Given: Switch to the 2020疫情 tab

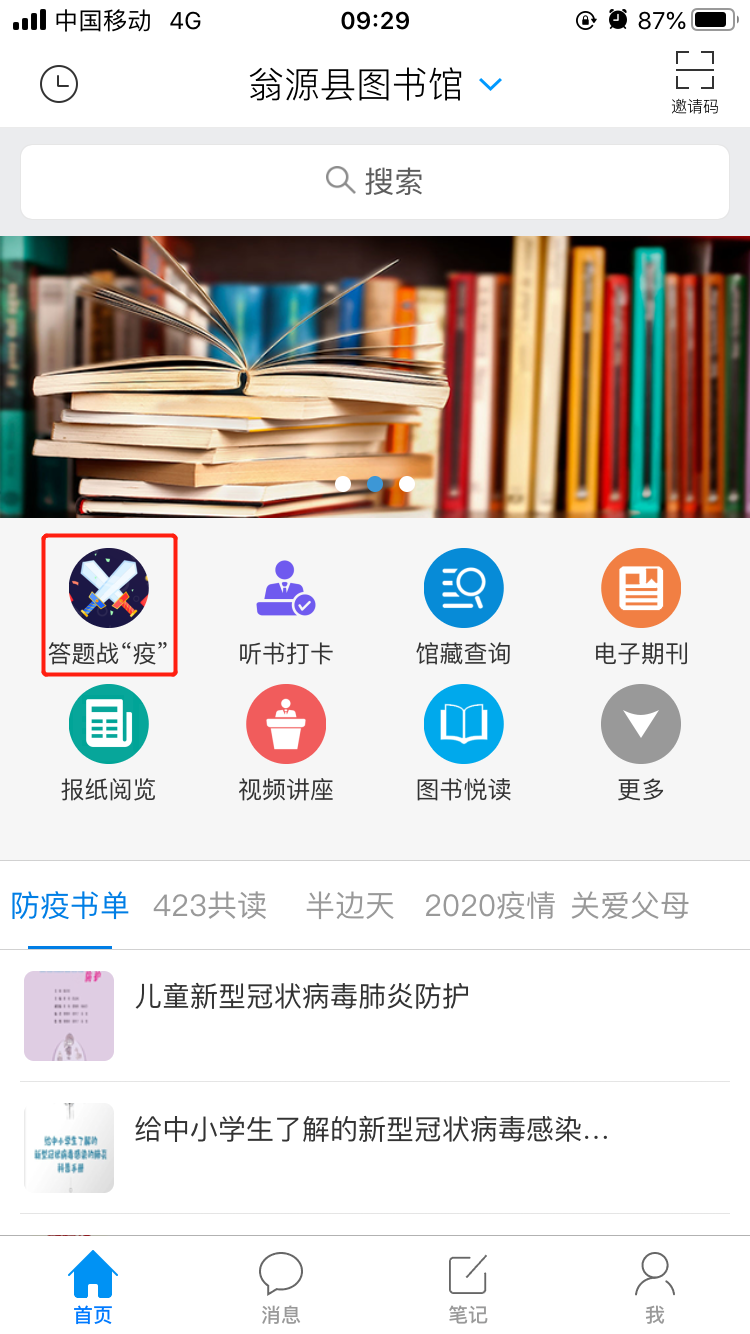Looking at the screenshot, I should (490, 906).
